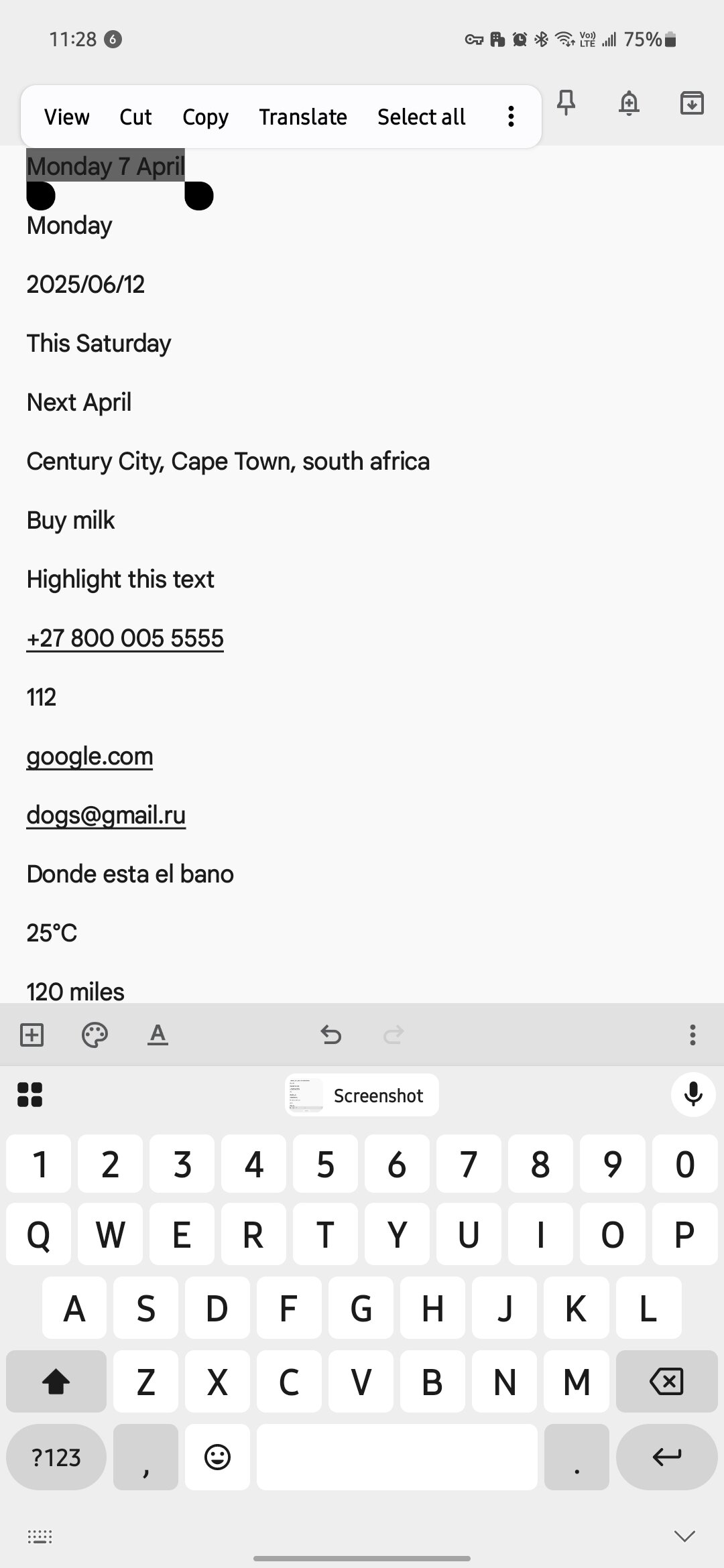The width and height of the screenshot is (724, 1568).
Task: Hit the backspace key on the keyboard
Action: click(666, 1381)
